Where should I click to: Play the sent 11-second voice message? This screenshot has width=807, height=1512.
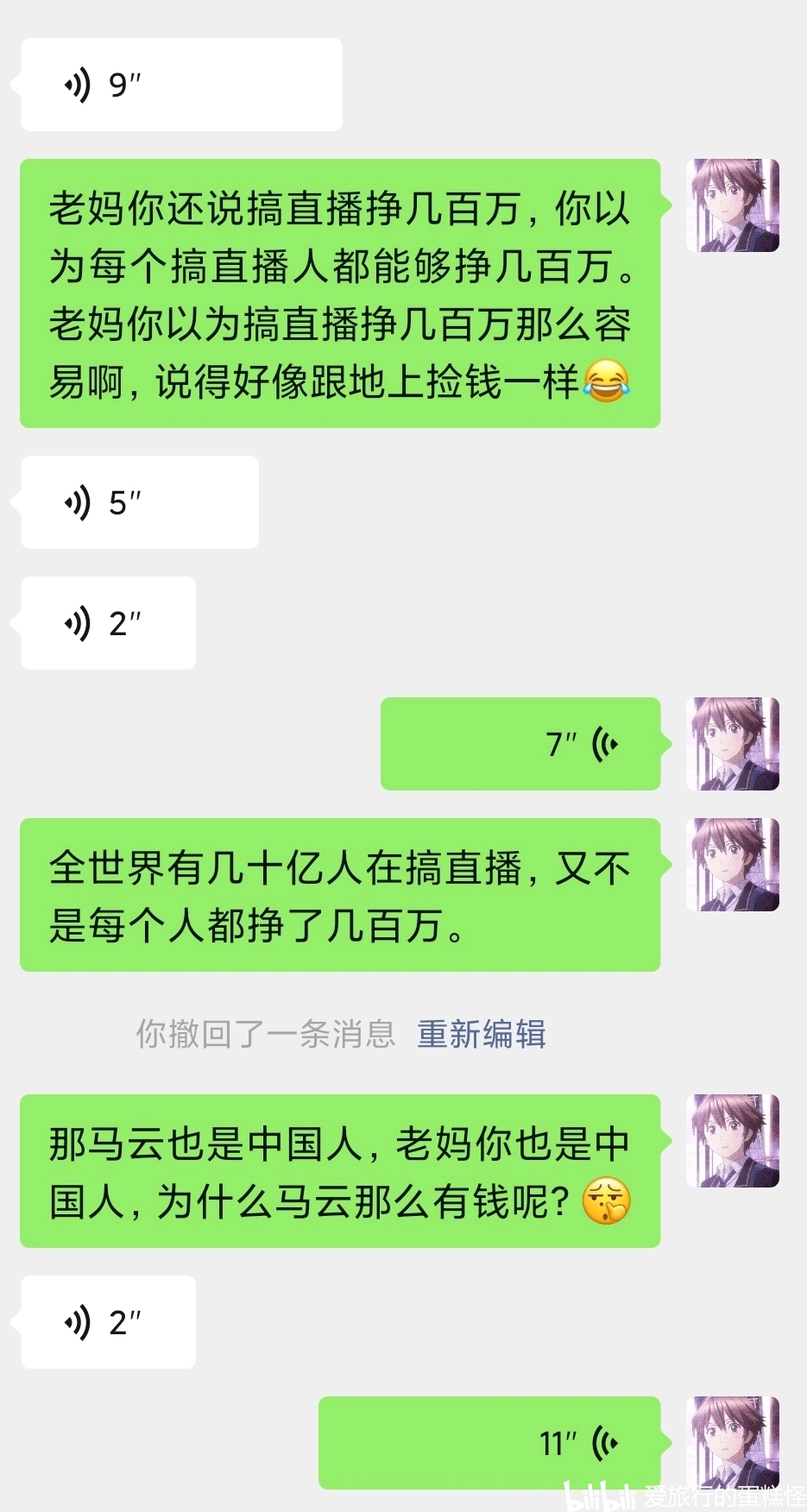pos(489,1443)
